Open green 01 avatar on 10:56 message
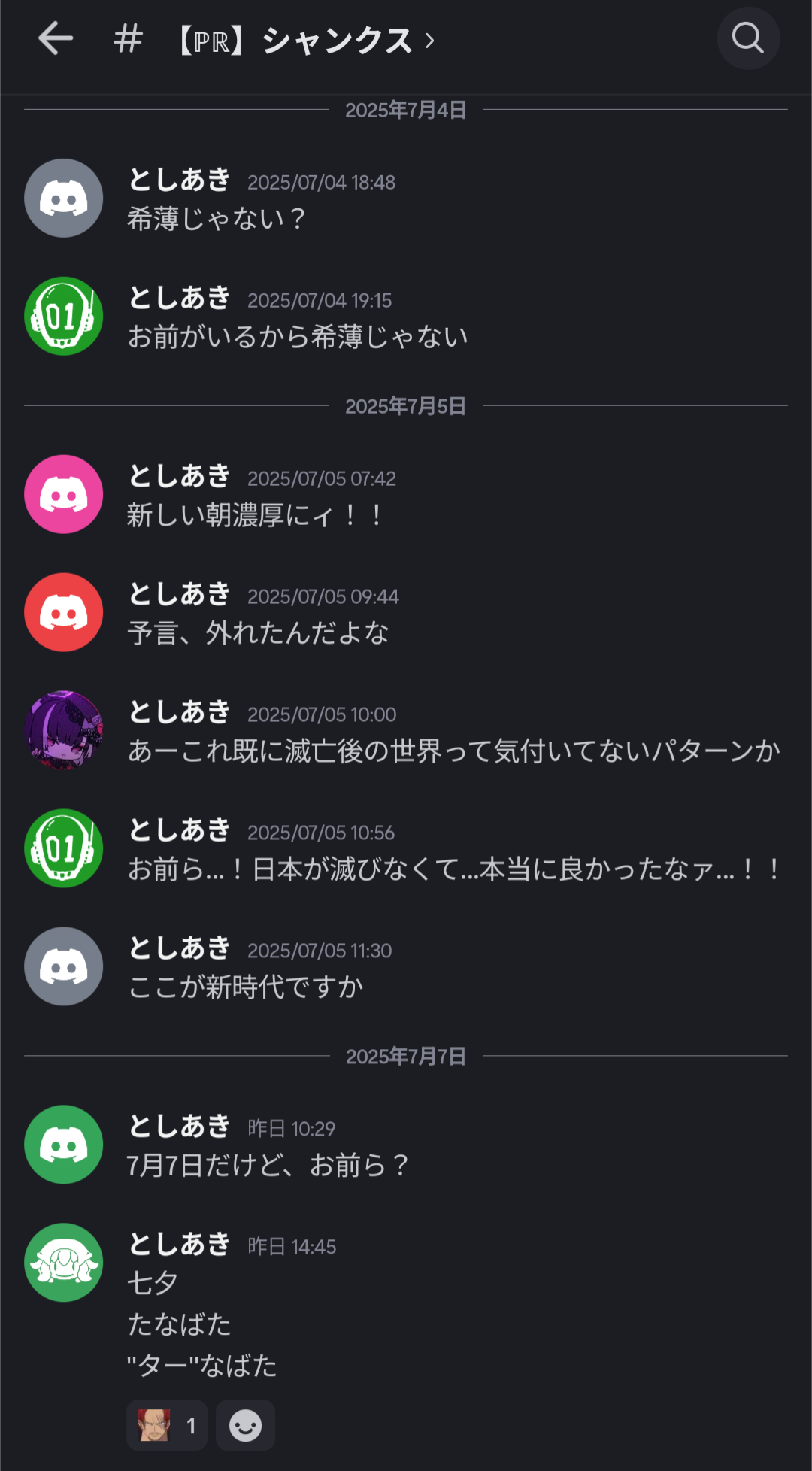This screenshot has height=1471, width=812. tap(64, 848)
